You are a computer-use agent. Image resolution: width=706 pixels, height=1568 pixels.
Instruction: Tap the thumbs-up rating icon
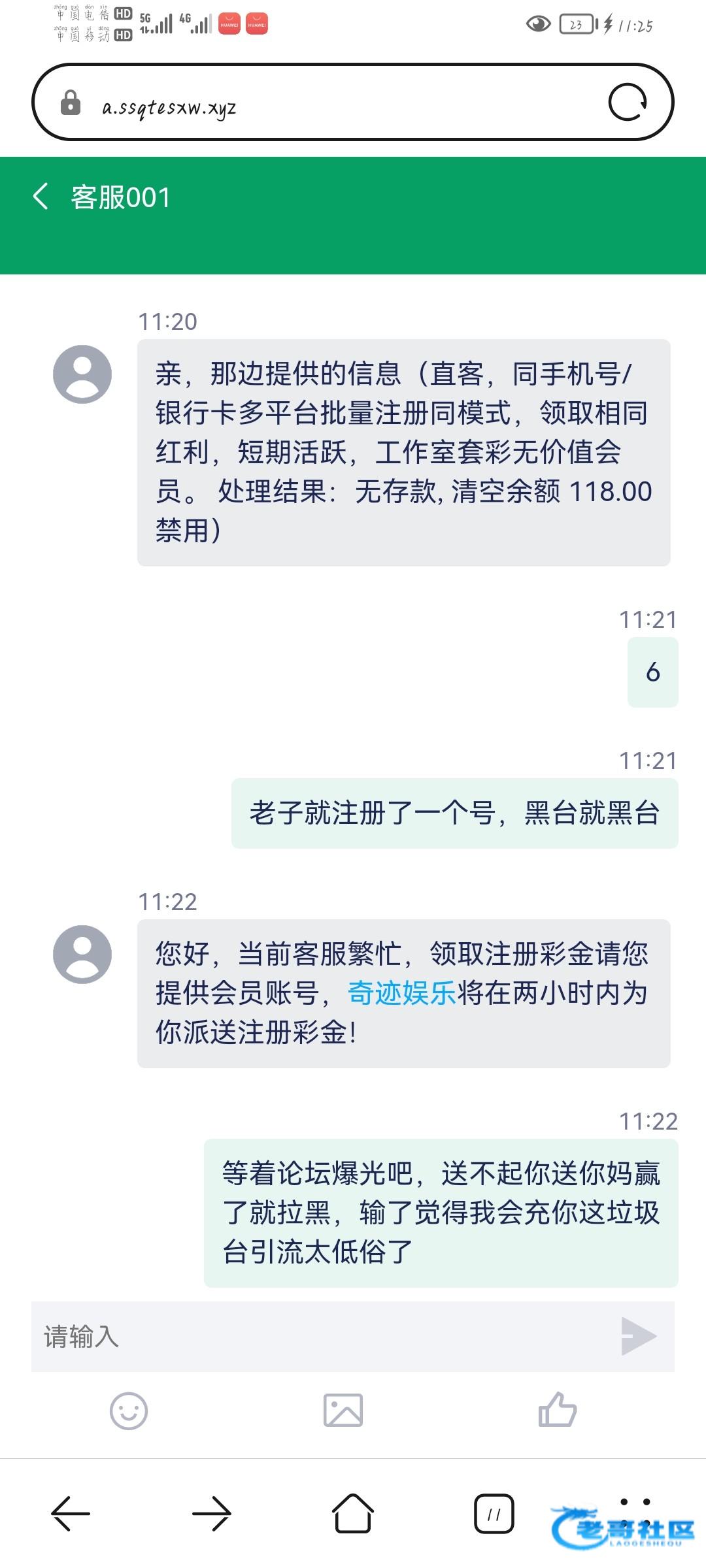557,1409
